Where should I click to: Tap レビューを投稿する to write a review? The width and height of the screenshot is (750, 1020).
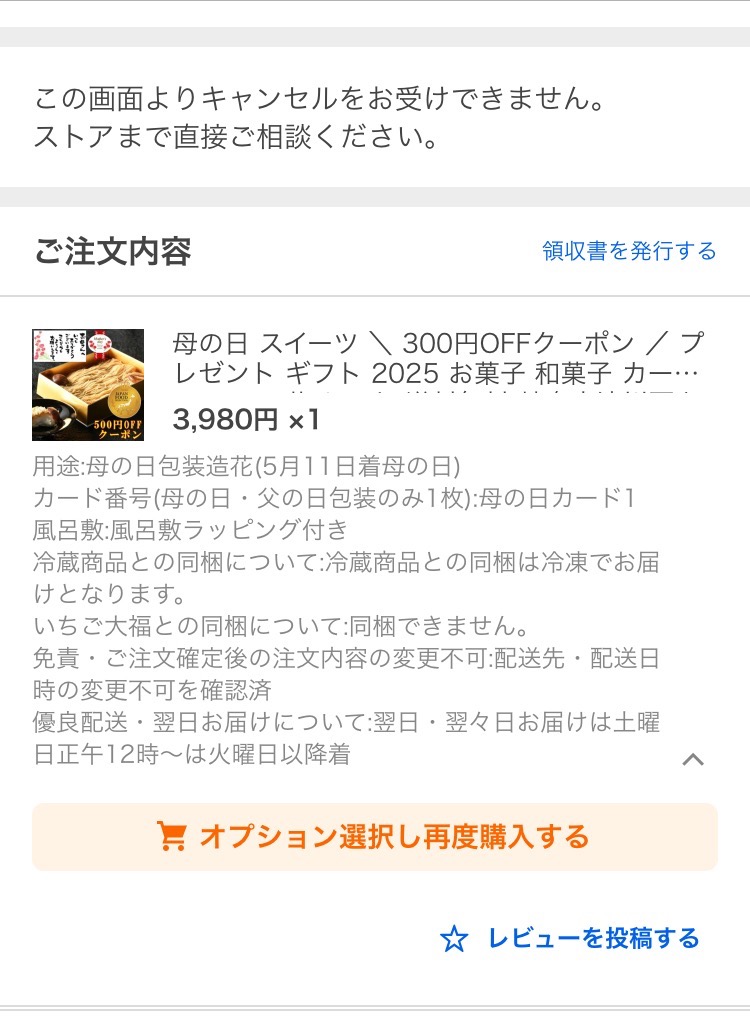point(570,938)
